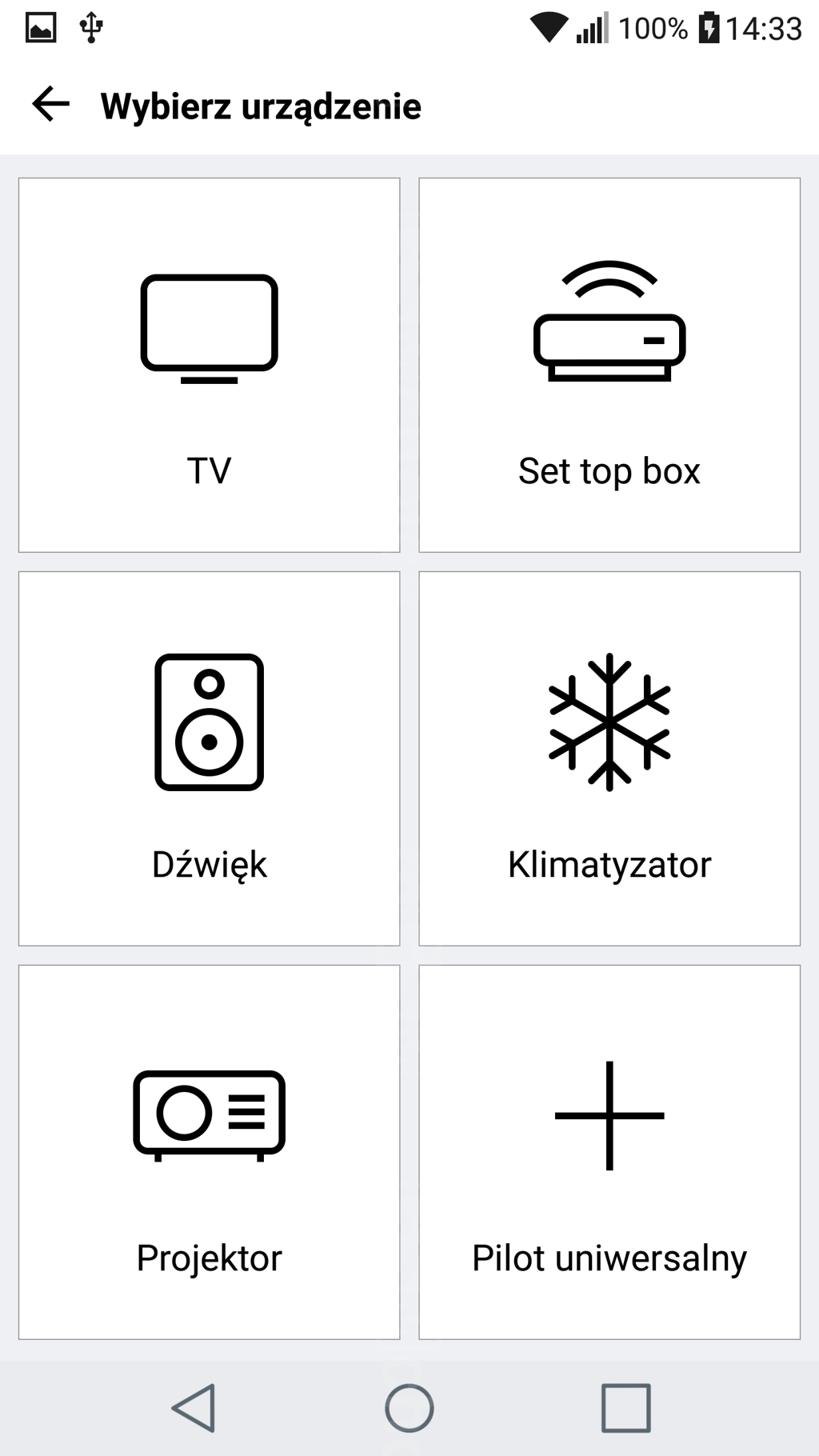
Task: Tap the system home button
Action: [409, 1407]
